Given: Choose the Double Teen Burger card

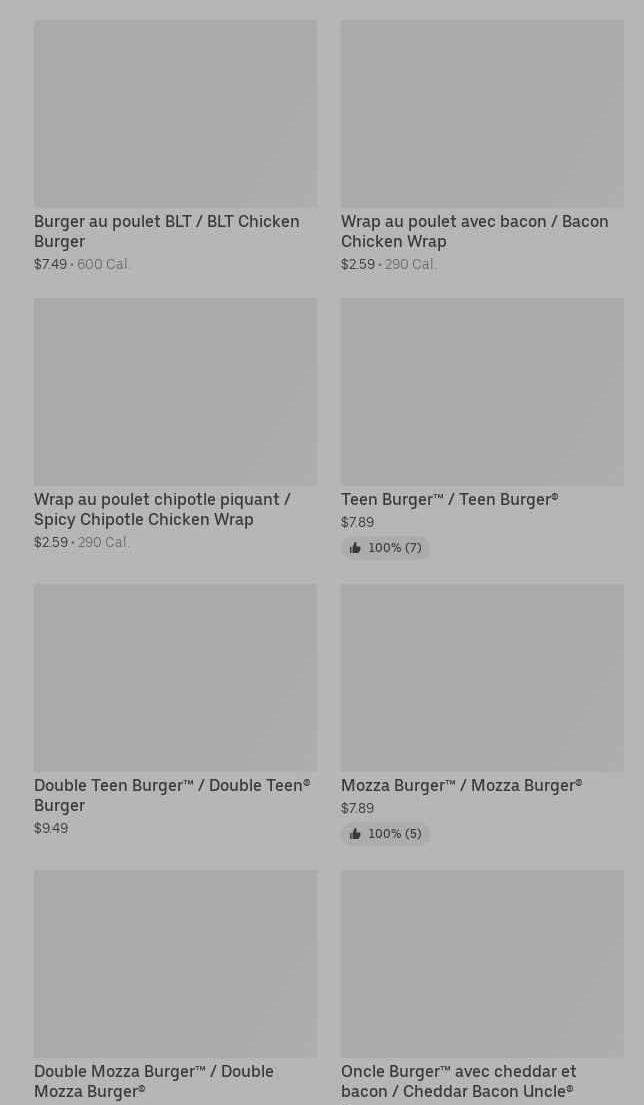Looking at the screenshot, I should (x=175, y=678).
